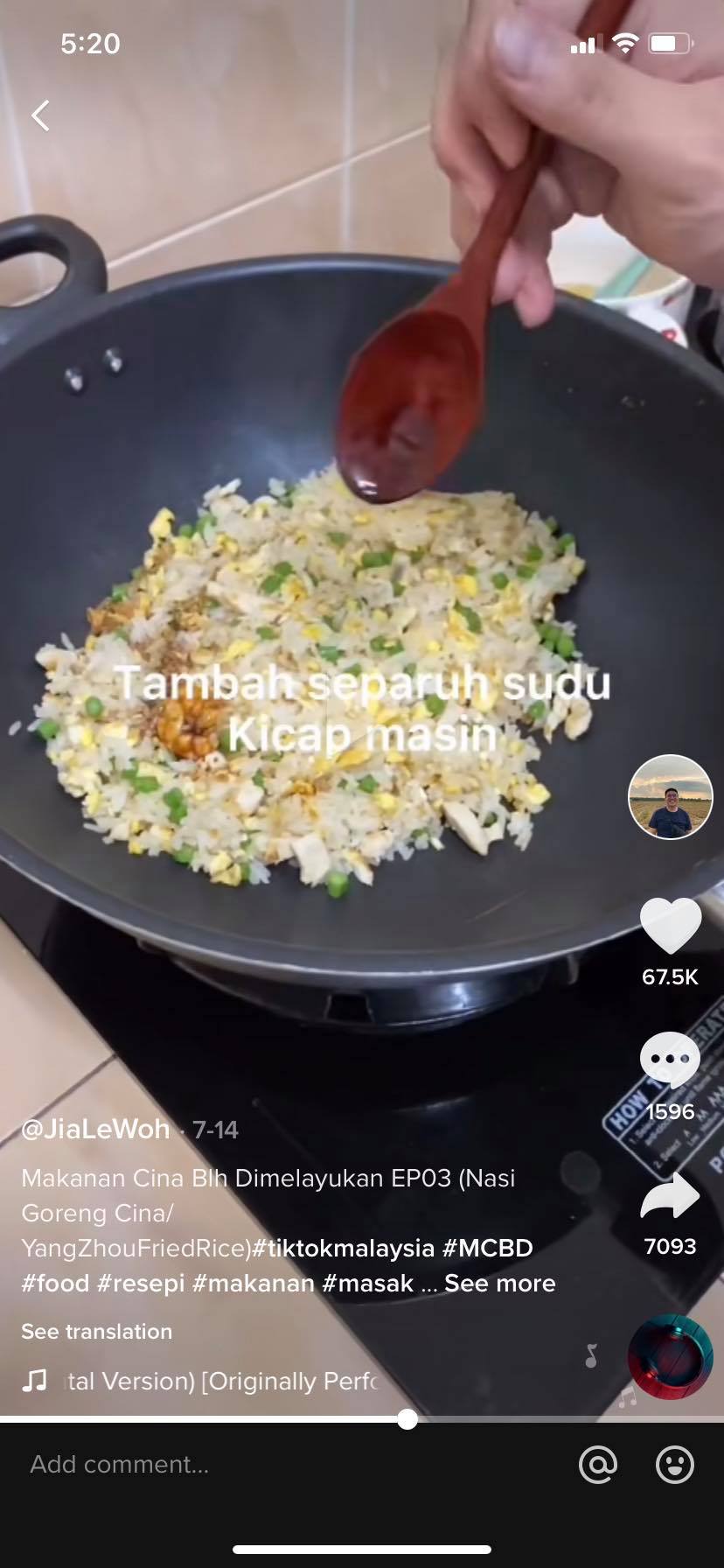This screenshot has width=724, height=1568.
Task: Open the spinning sound disc
Action: click(x=671, y=1357)
